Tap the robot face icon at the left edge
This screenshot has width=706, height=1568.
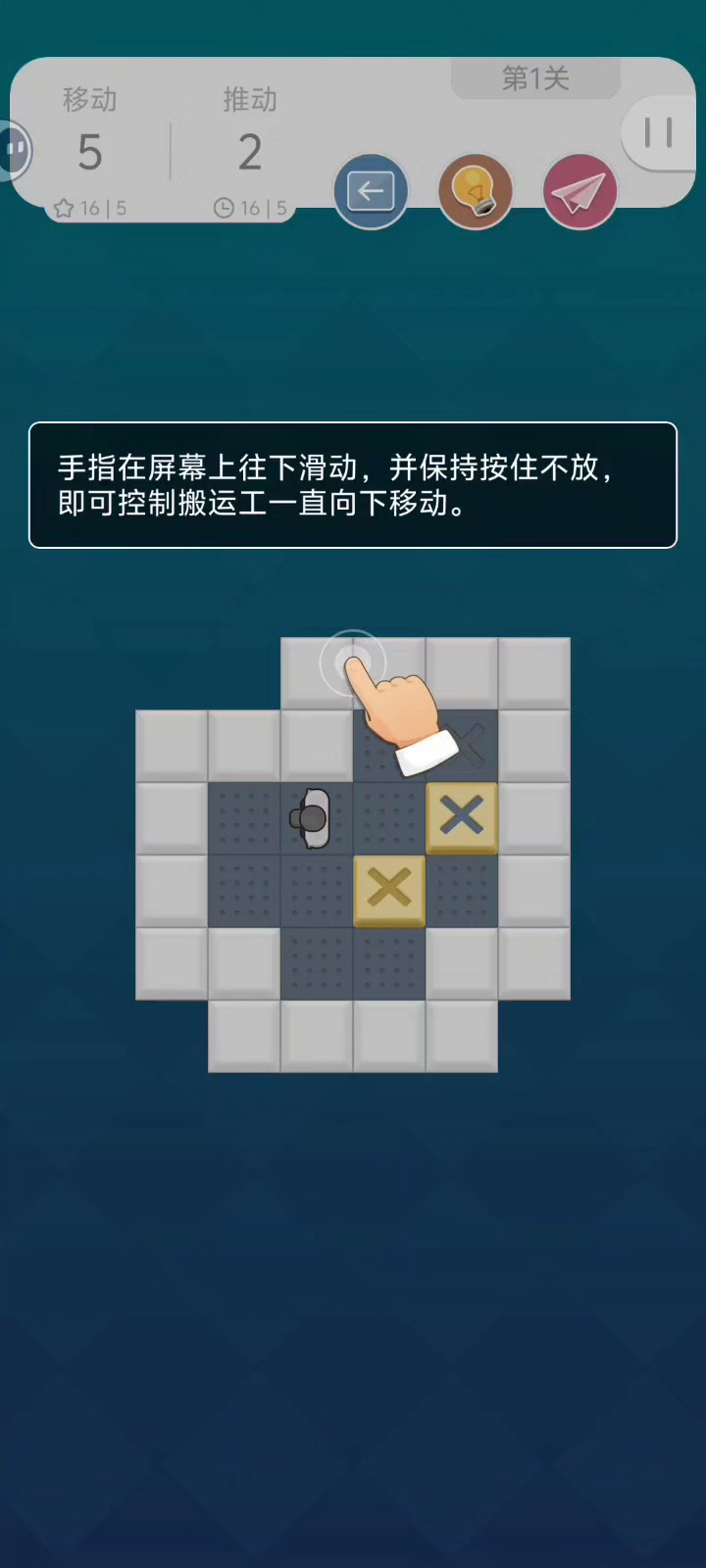14,150
